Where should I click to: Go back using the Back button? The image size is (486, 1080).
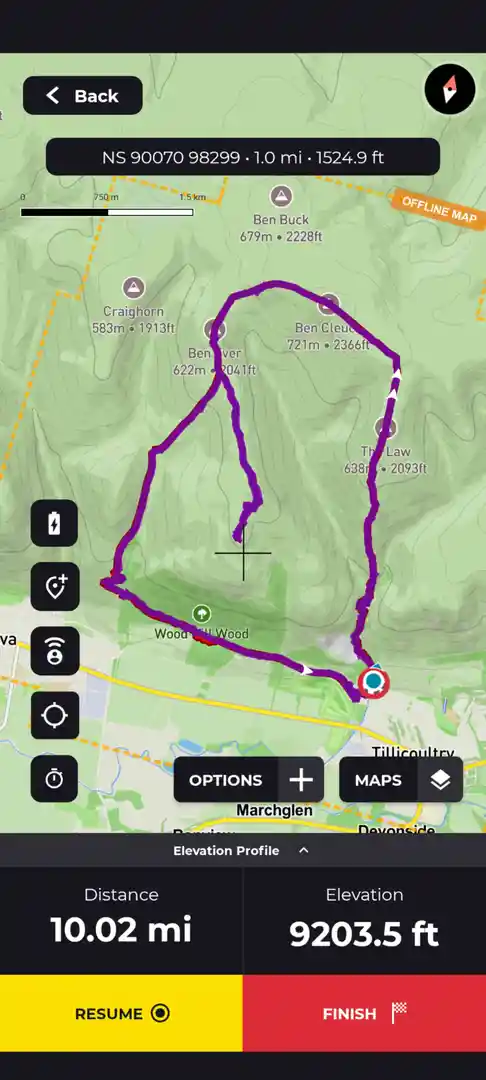(83, 96)
